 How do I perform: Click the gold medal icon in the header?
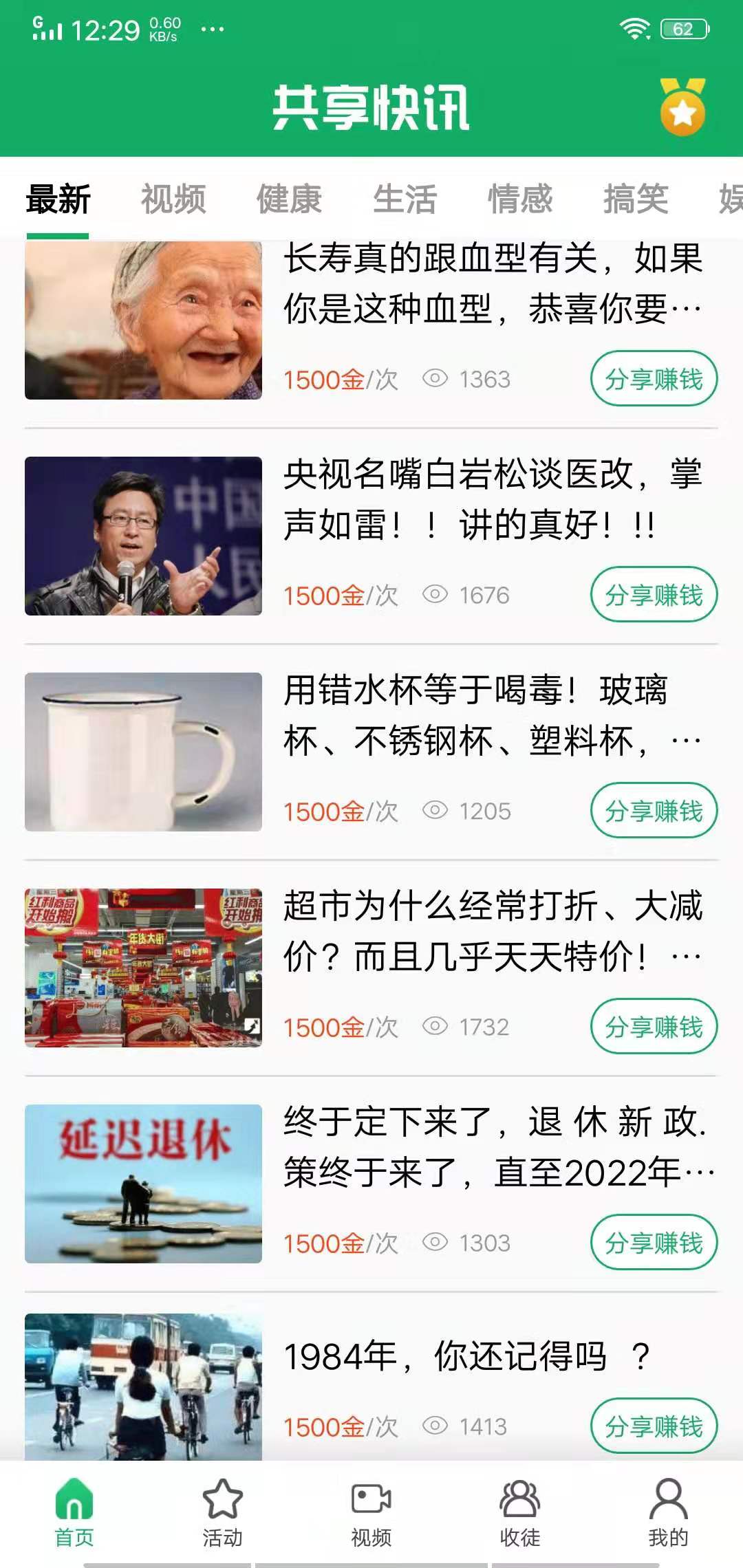pyautogui.click(x=682, y=107)
